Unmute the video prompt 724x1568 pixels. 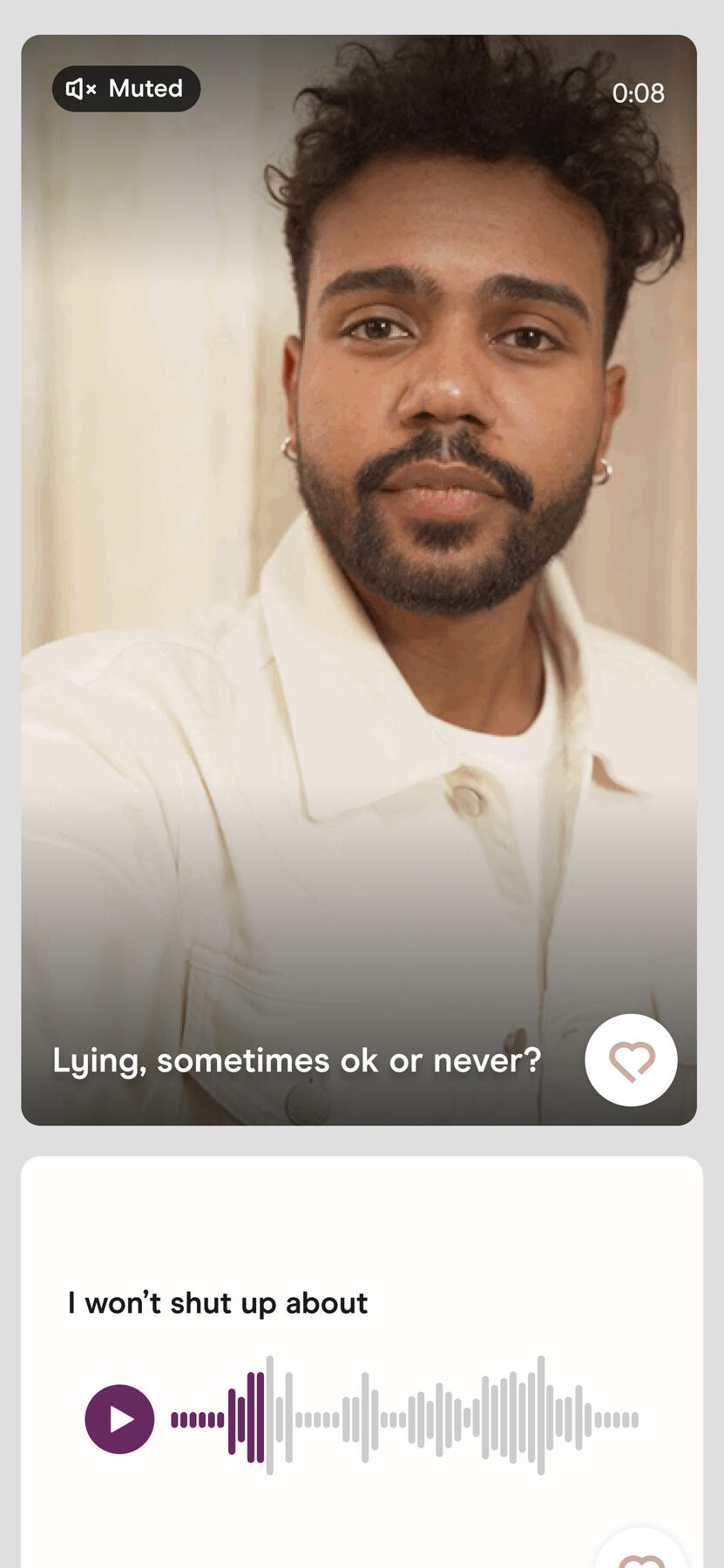click(126, 89)
